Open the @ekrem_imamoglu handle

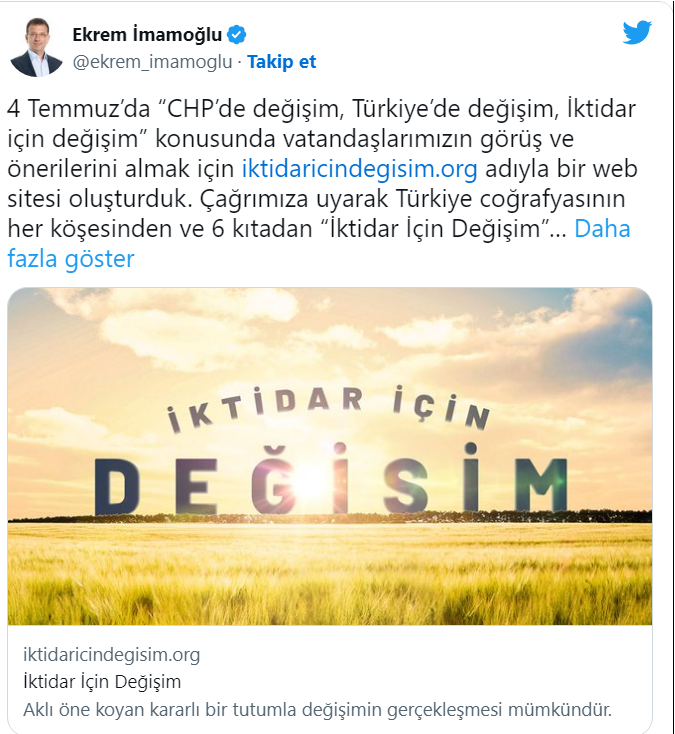pos(151,62)
